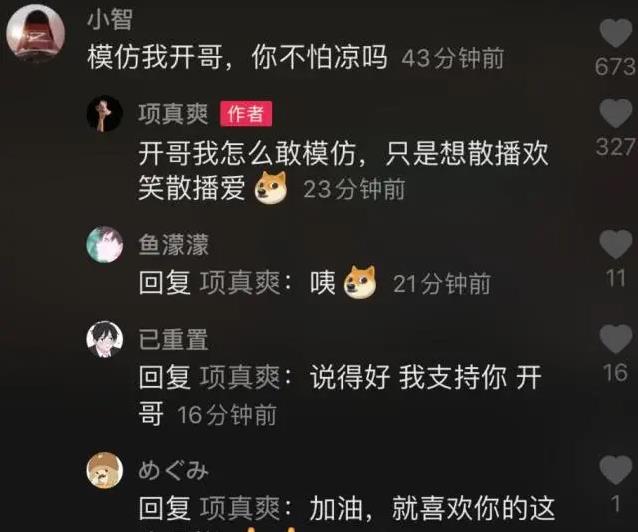This screenshot has width=638, height=532.
Task: Like 小智's comment with 673 likes
Action: point(614,35)
